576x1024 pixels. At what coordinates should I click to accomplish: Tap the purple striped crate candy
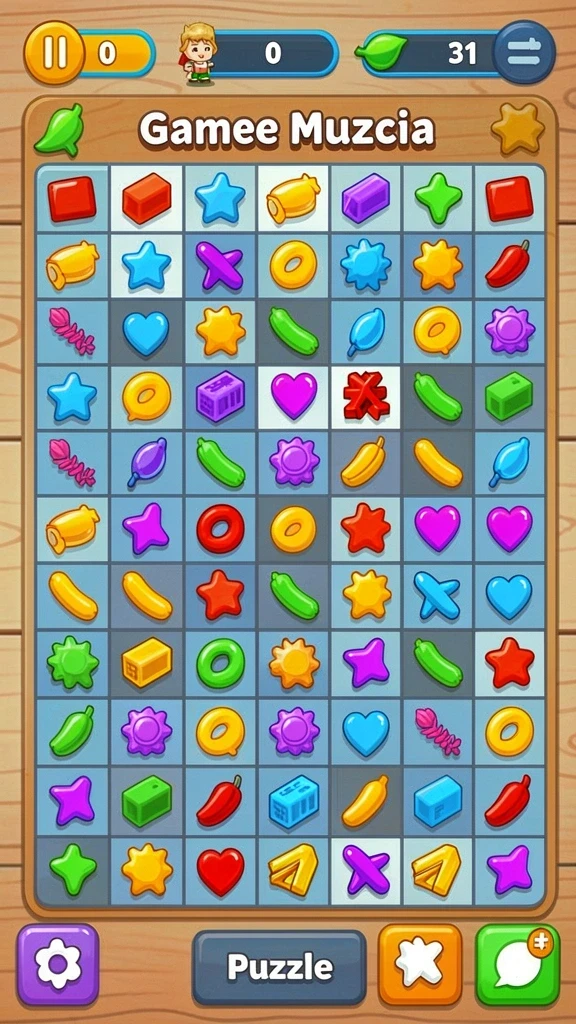[220, 396]
